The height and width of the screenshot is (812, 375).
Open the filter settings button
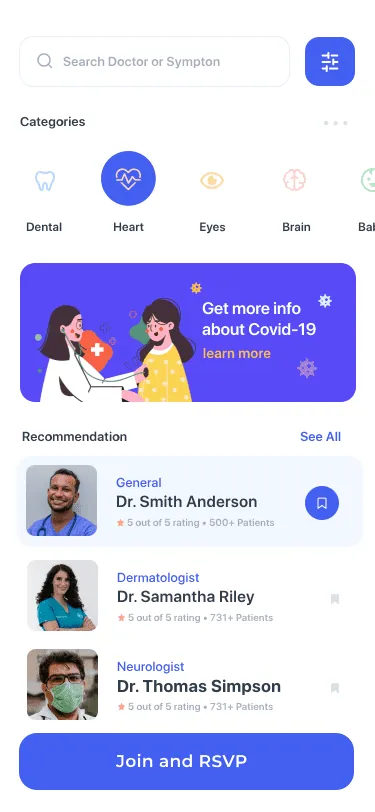(x=330, y=62)
